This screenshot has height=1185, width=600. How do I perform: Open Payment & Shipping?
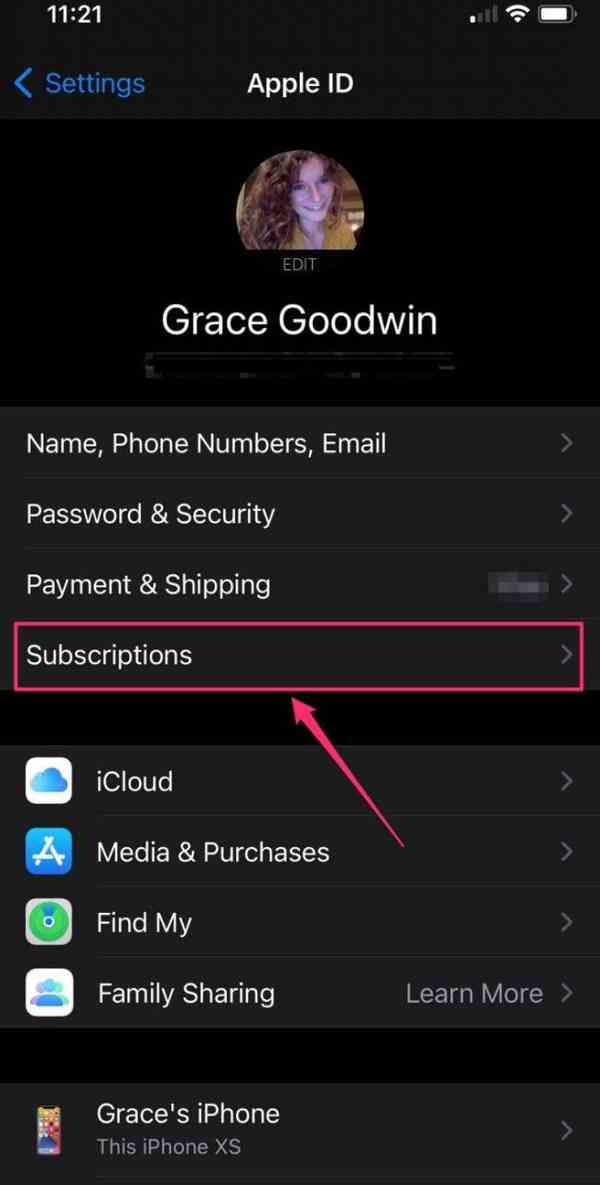[300, 584]
